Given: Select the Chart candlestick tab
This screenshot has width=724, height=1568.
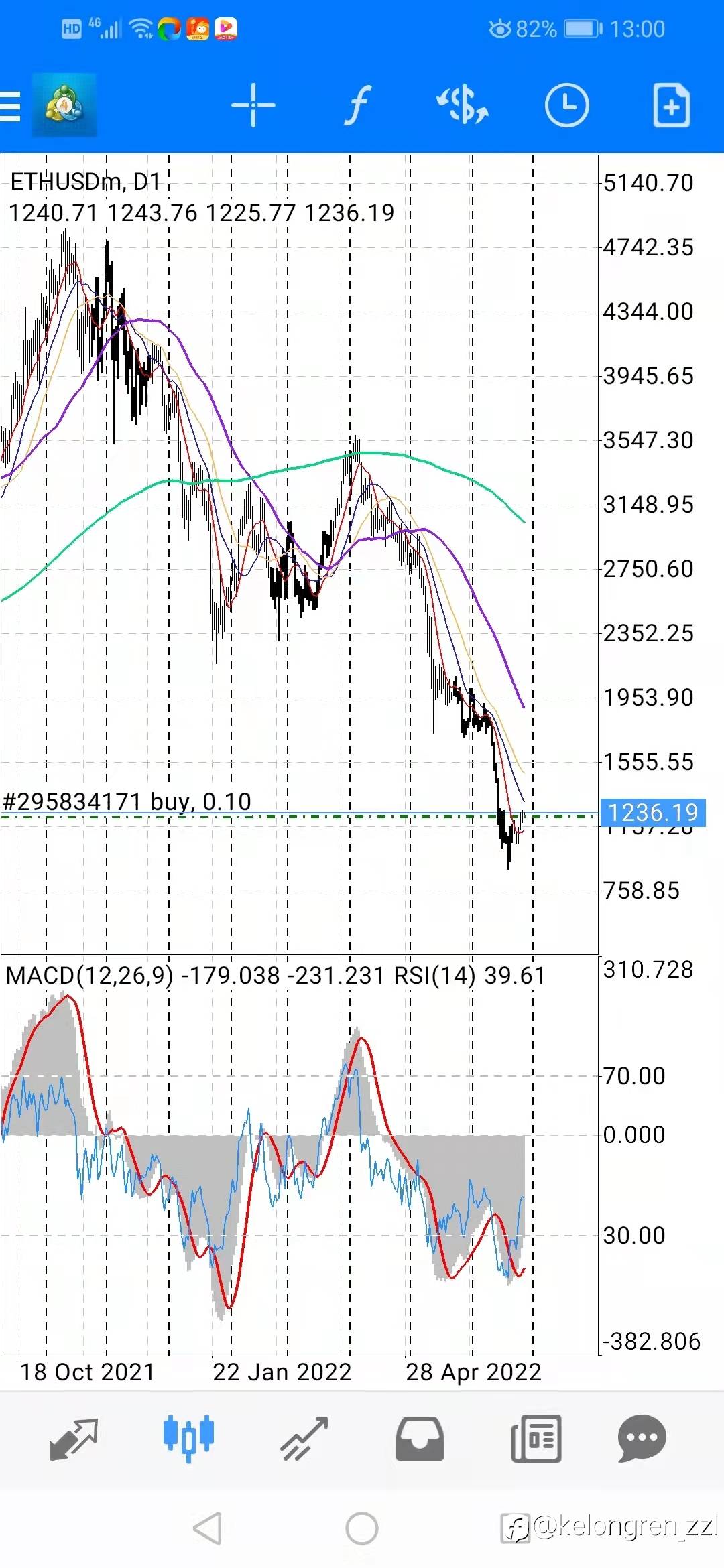Looking at the screenshot, I should [x=188, y=1439].
